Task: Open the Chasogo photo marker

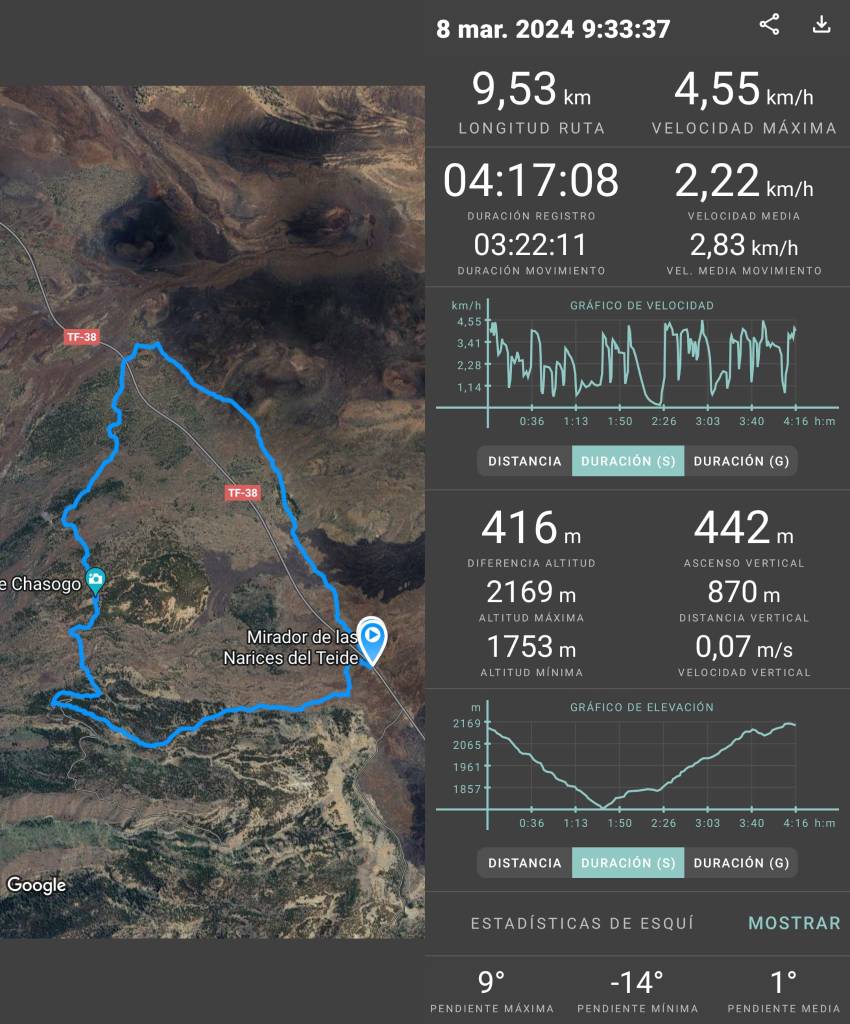Action: point(95,580)
